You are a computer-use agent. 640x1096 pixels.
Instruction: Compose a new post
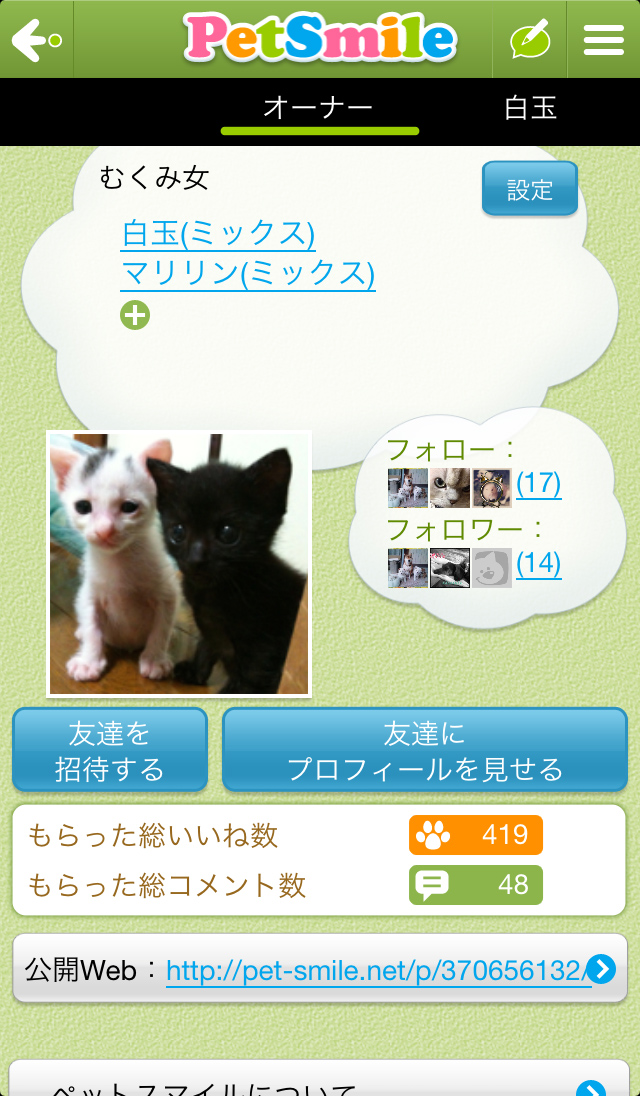pos(529,40)
